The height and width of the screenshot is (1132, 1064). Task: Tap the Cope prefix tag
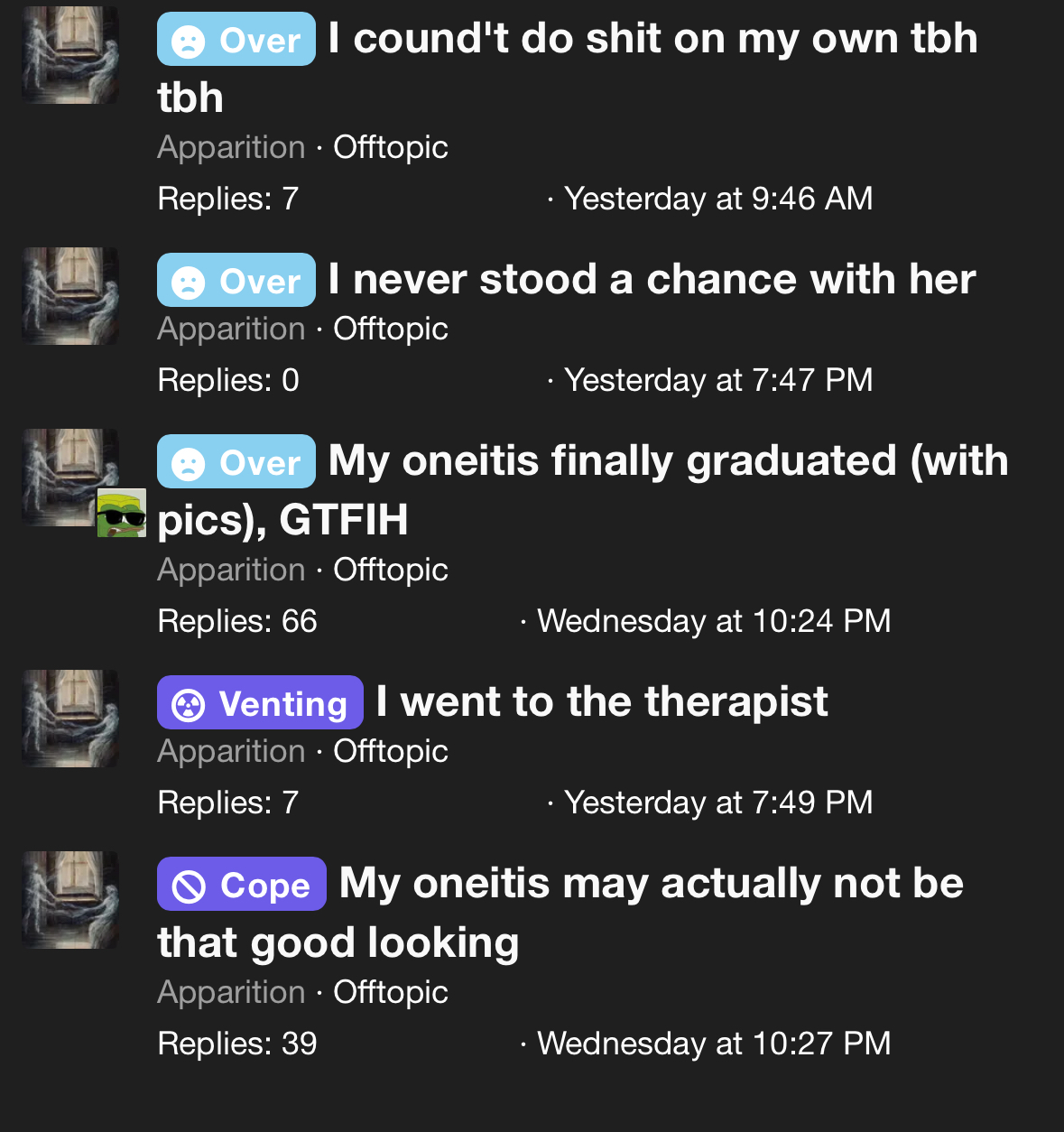pos(242,885)
